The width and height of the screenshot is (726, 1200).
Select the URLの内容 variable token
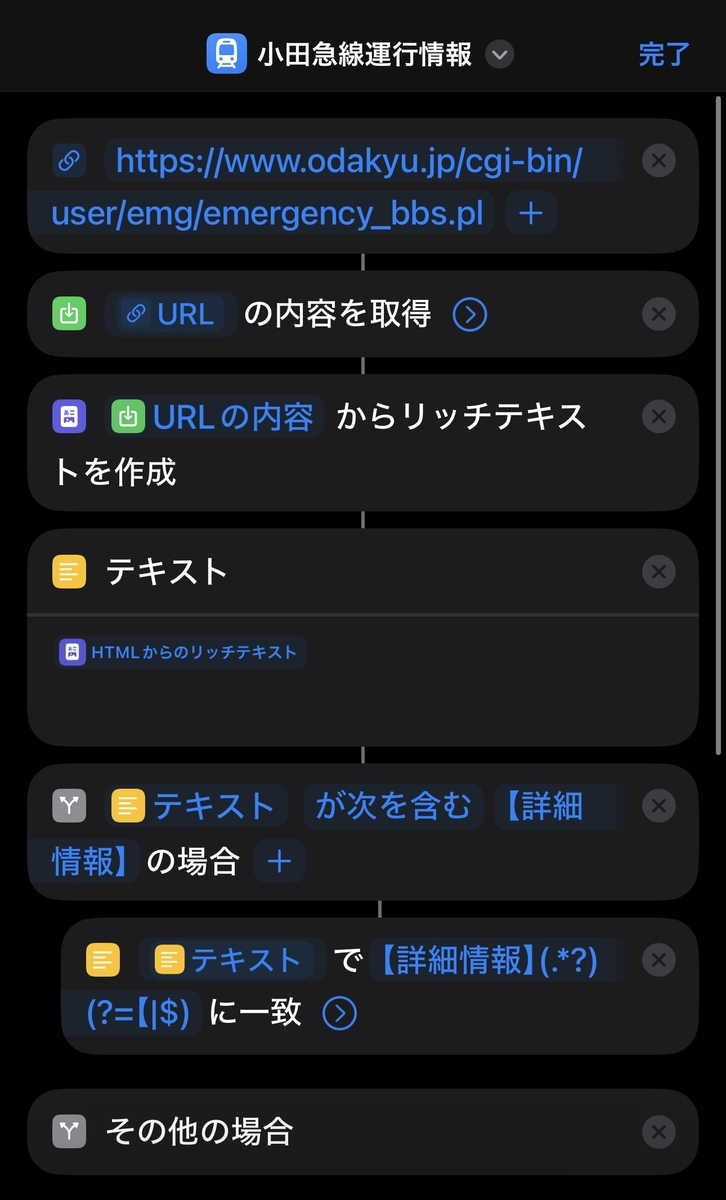pos(215,417)
